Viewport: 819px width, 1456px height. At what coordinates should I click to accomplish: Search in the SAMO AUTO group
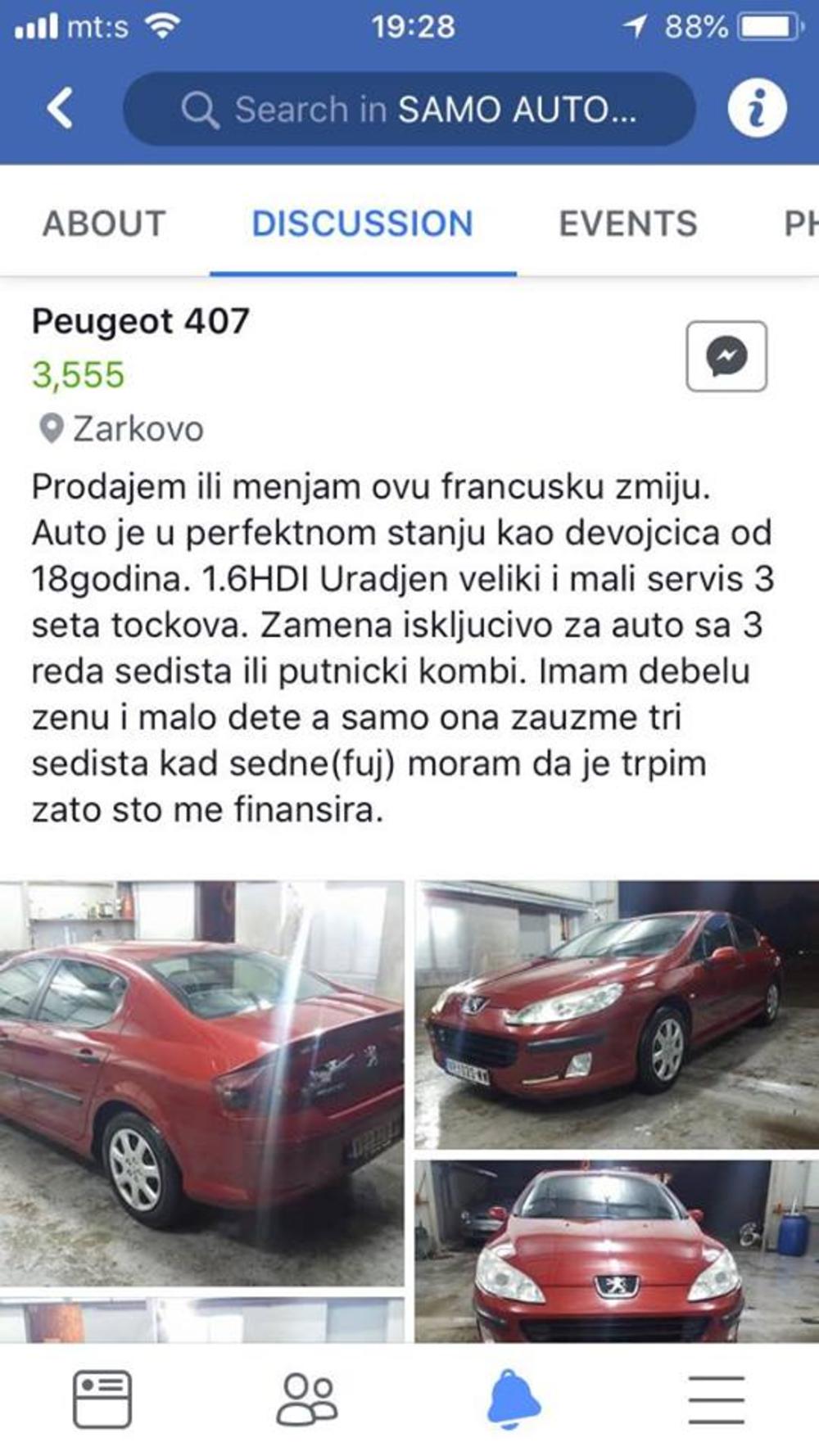(409, 109)
